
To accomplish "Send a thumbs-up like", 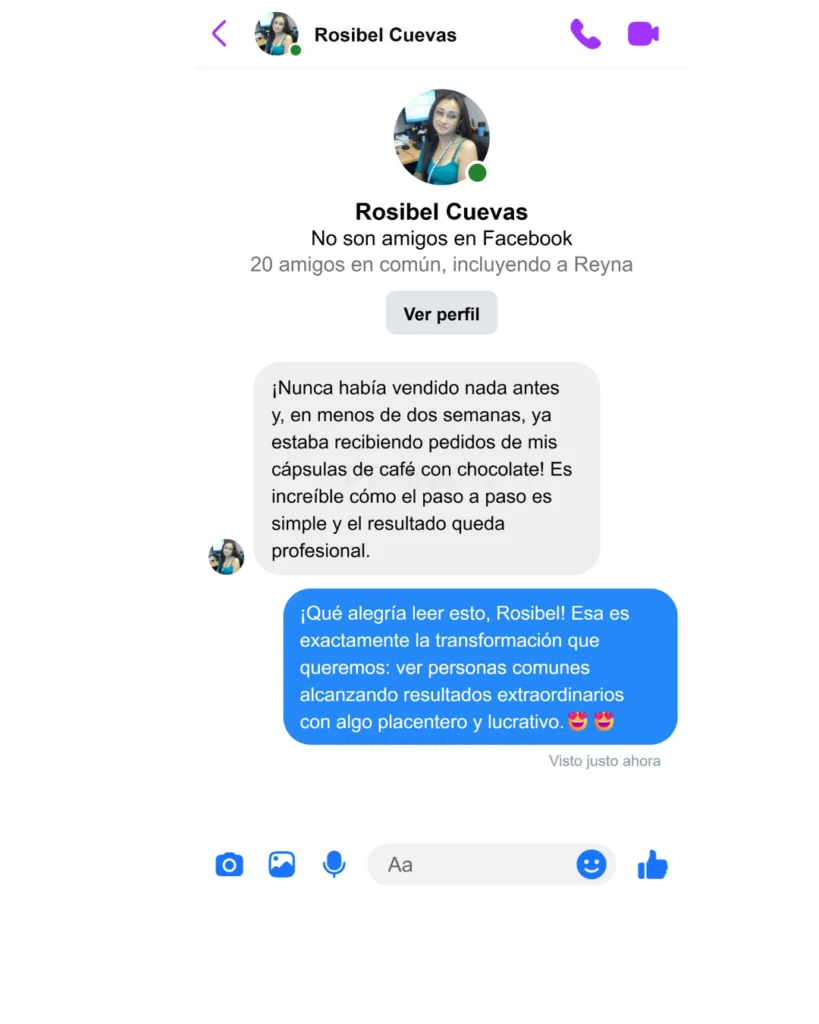I will tap(652, 864).
